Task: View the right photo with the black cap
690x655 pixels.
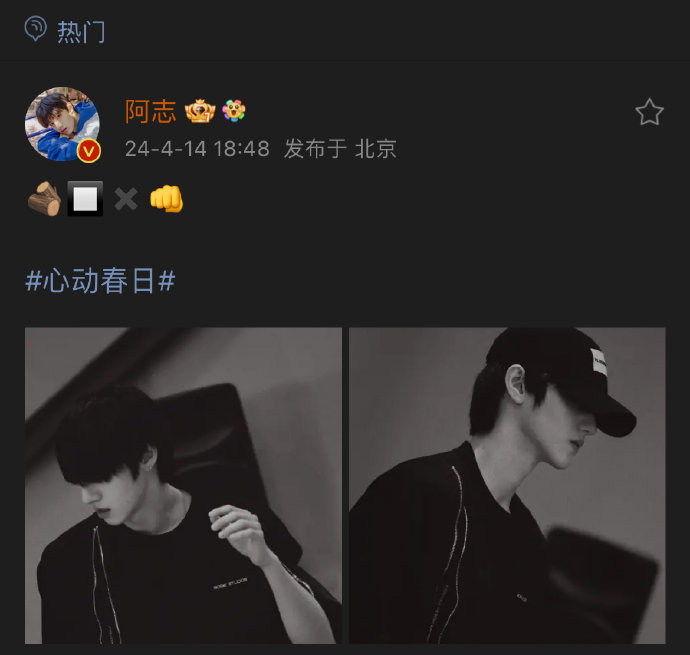Action: [x=507, y=486]
